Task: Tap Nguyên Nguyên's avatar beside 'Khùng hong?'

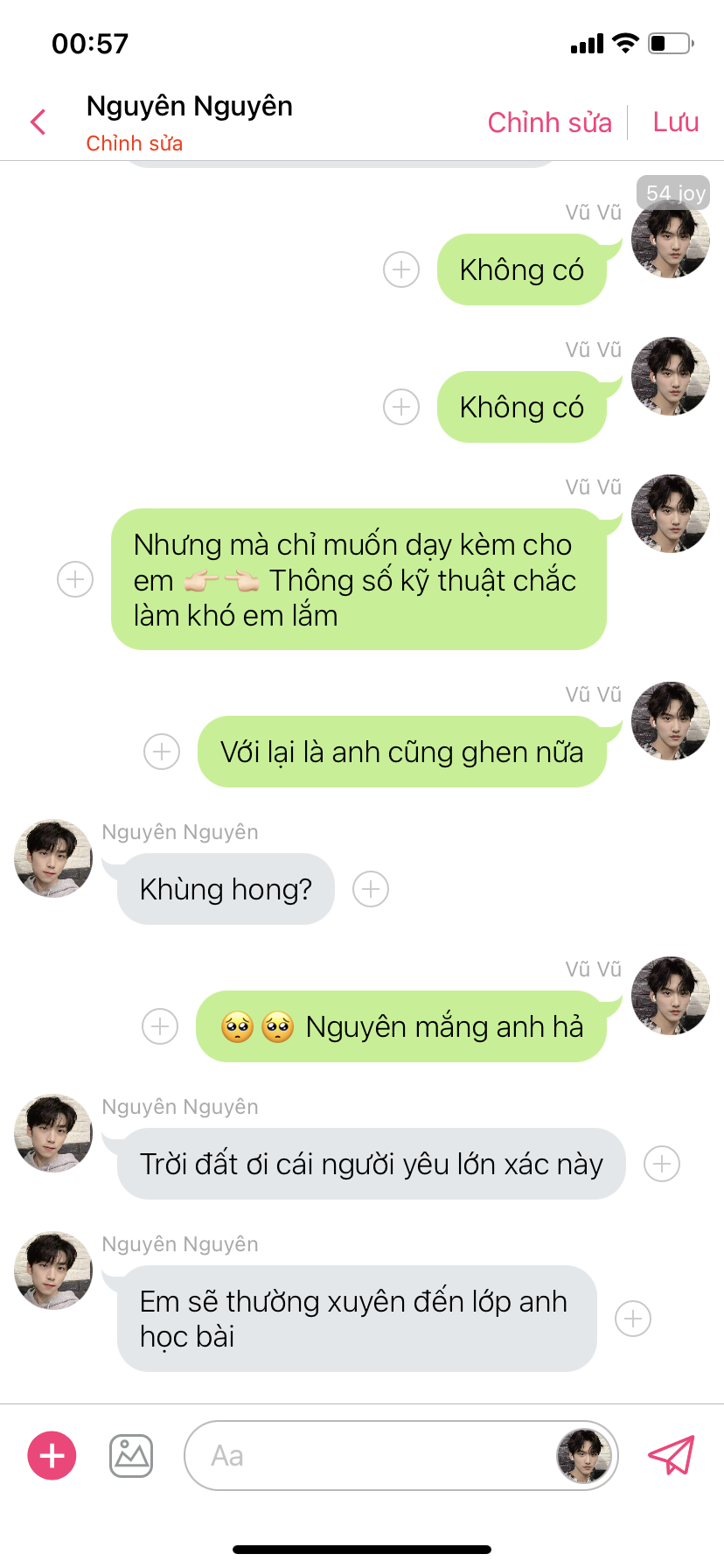Action: [x=53, y=858]
